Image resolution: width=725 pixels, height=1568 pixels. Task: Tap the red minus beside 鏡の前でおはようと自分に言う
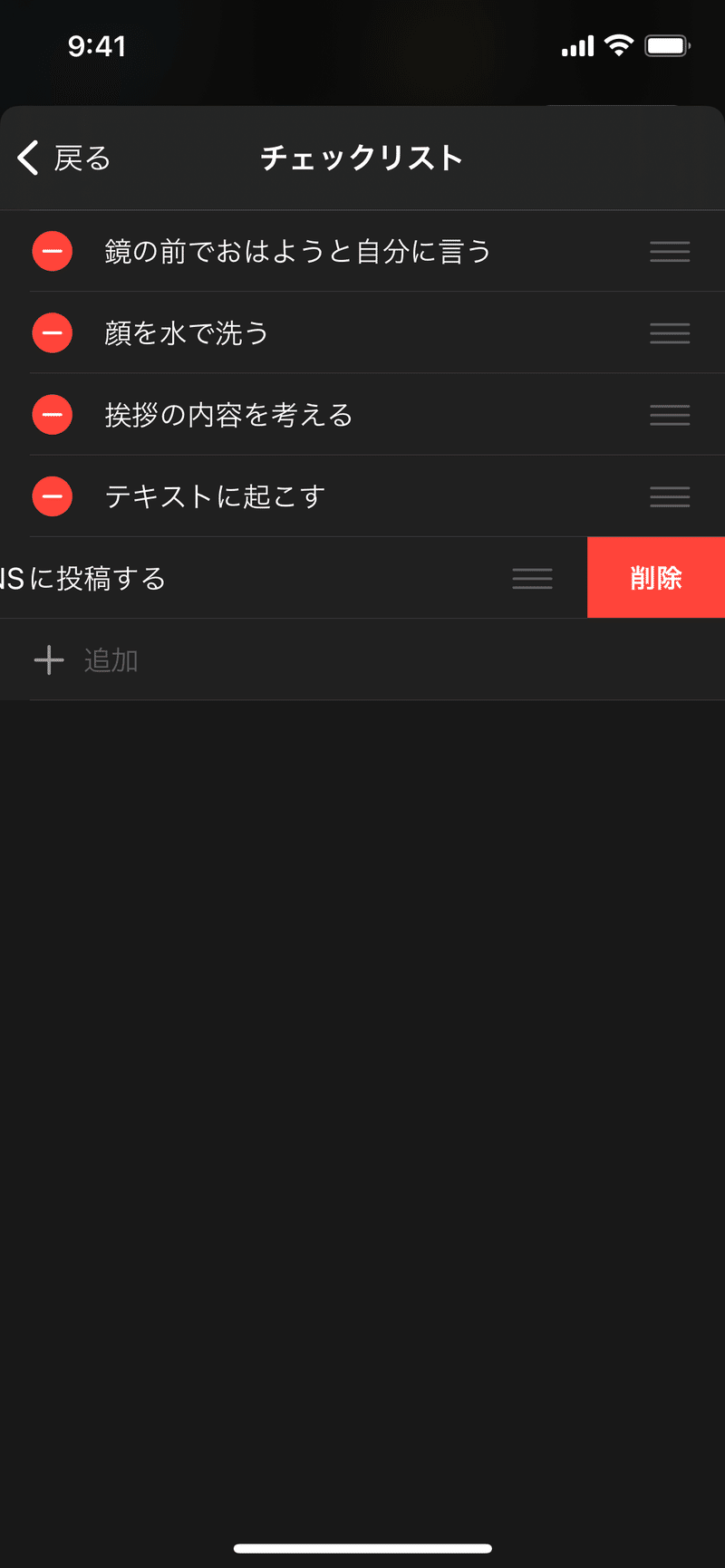(53, 251)
